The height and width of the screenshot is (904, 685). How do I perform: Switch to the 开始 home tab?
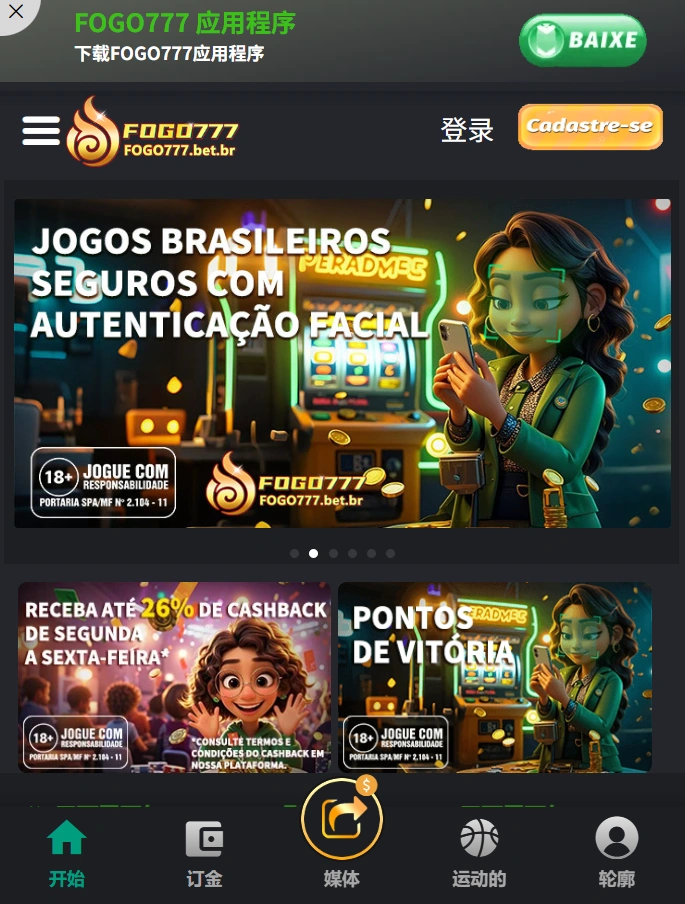click(x=67, y=853)
